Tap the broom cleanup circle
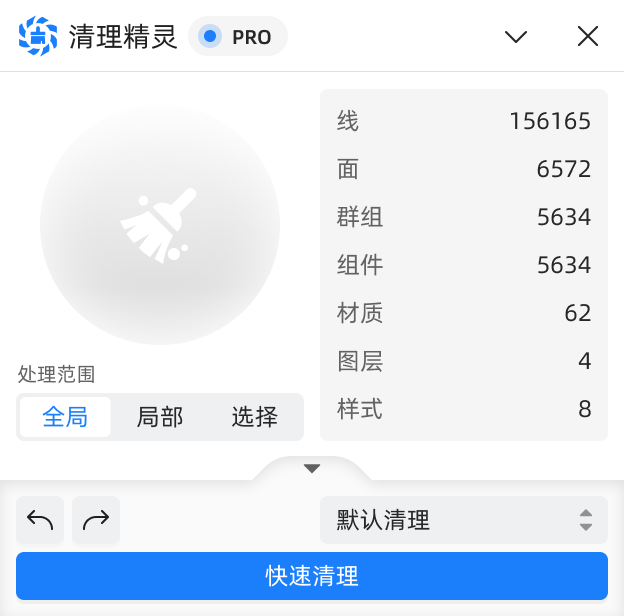The image size is (624, 616). tap(160, 224)
